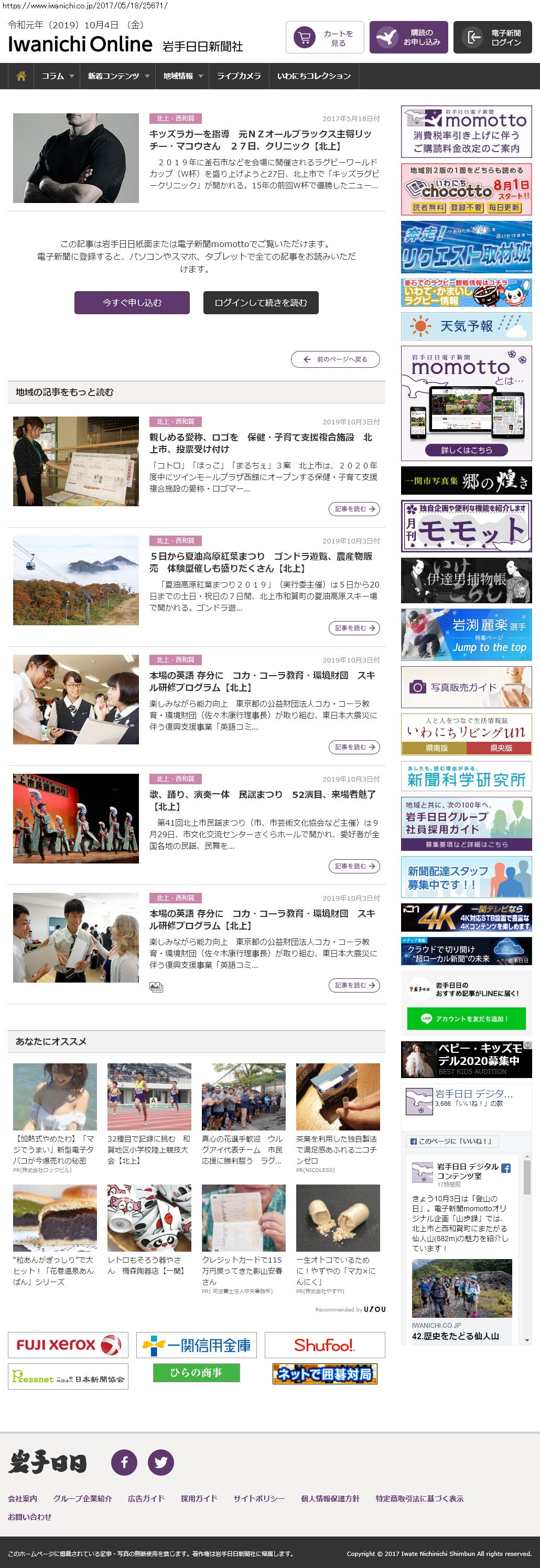This screenshot has width=540, height=1568.
Task: Open ライブカメラ in the navigation bar
Action: click(x=239, y=76)
